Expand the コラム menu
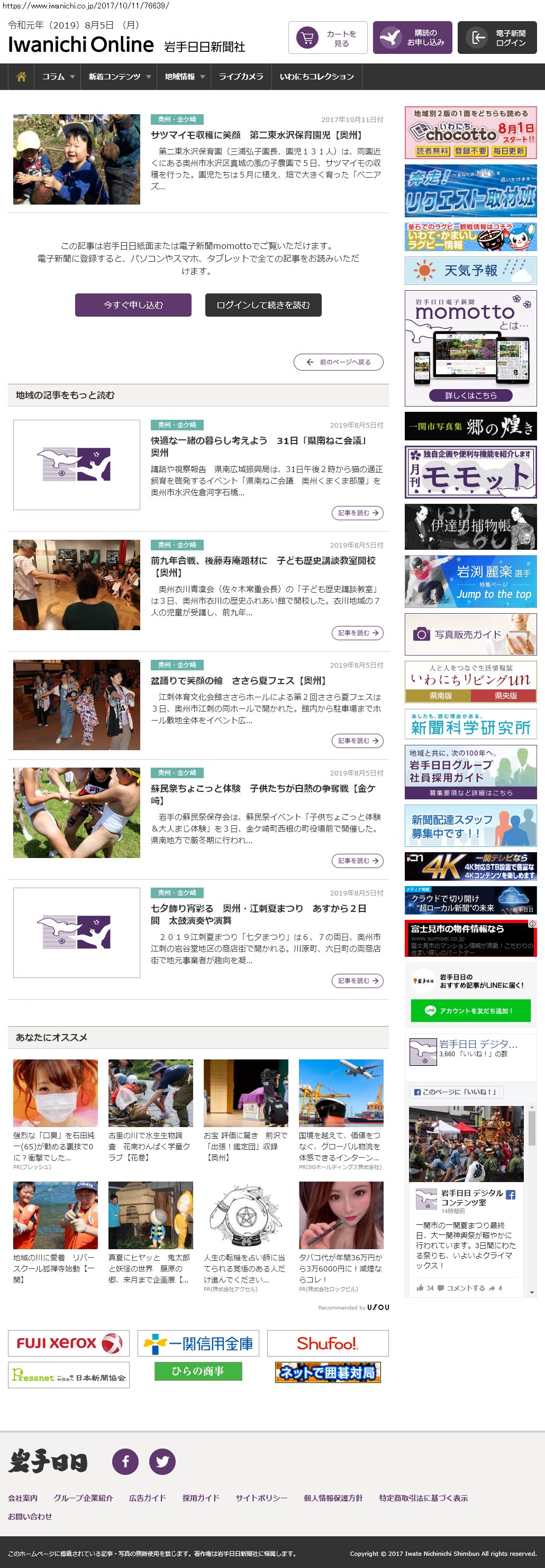Image resolution: width=545 pixels, height=1568 pixels. point(58,77)
